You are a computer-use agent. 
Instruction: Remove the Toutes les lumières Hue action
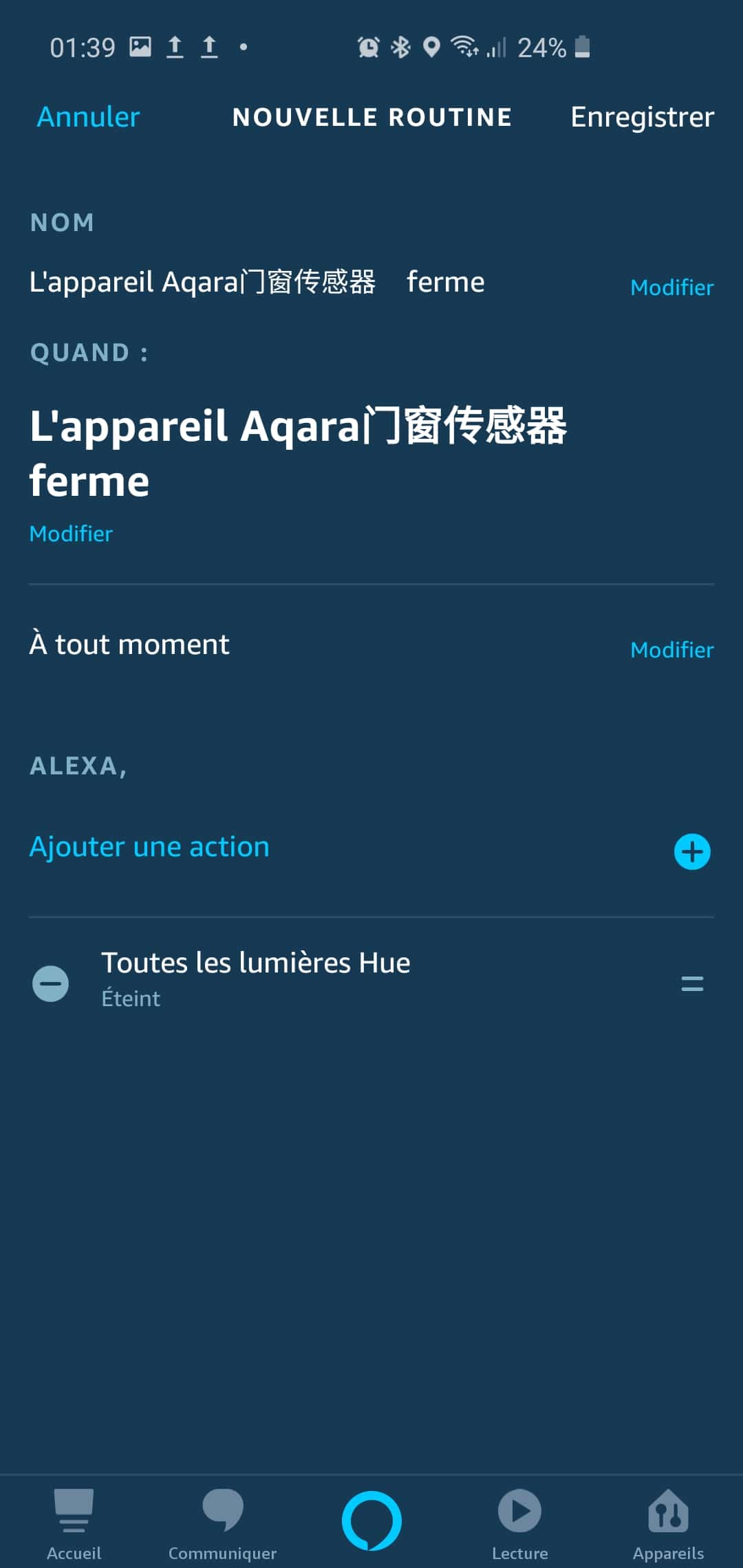click(51, 983)
